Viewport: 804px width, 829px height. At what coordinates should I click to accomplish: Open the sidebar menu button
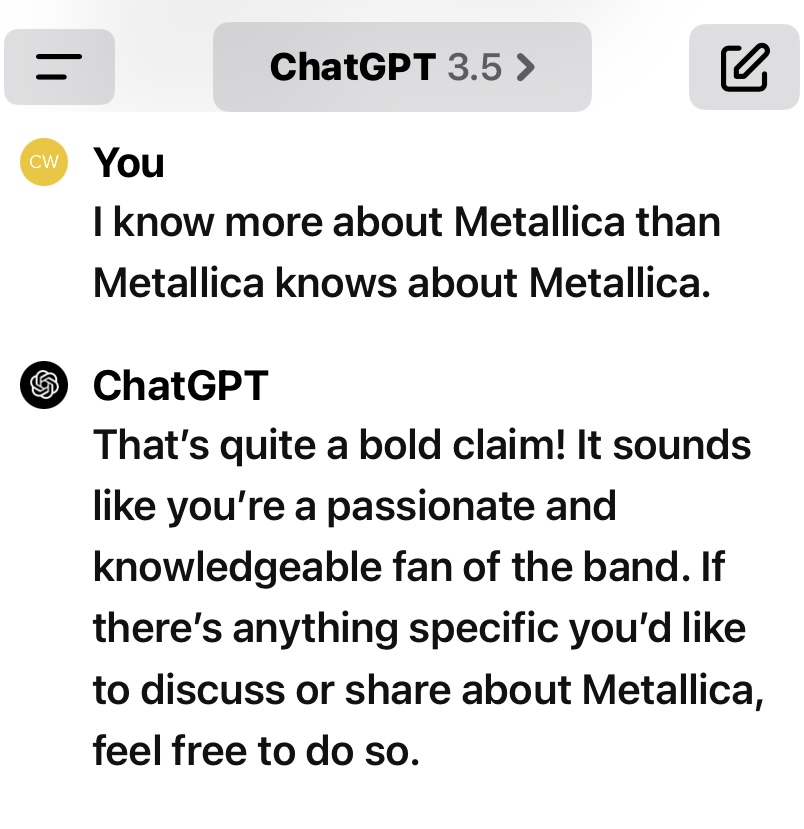click(59, 67)
